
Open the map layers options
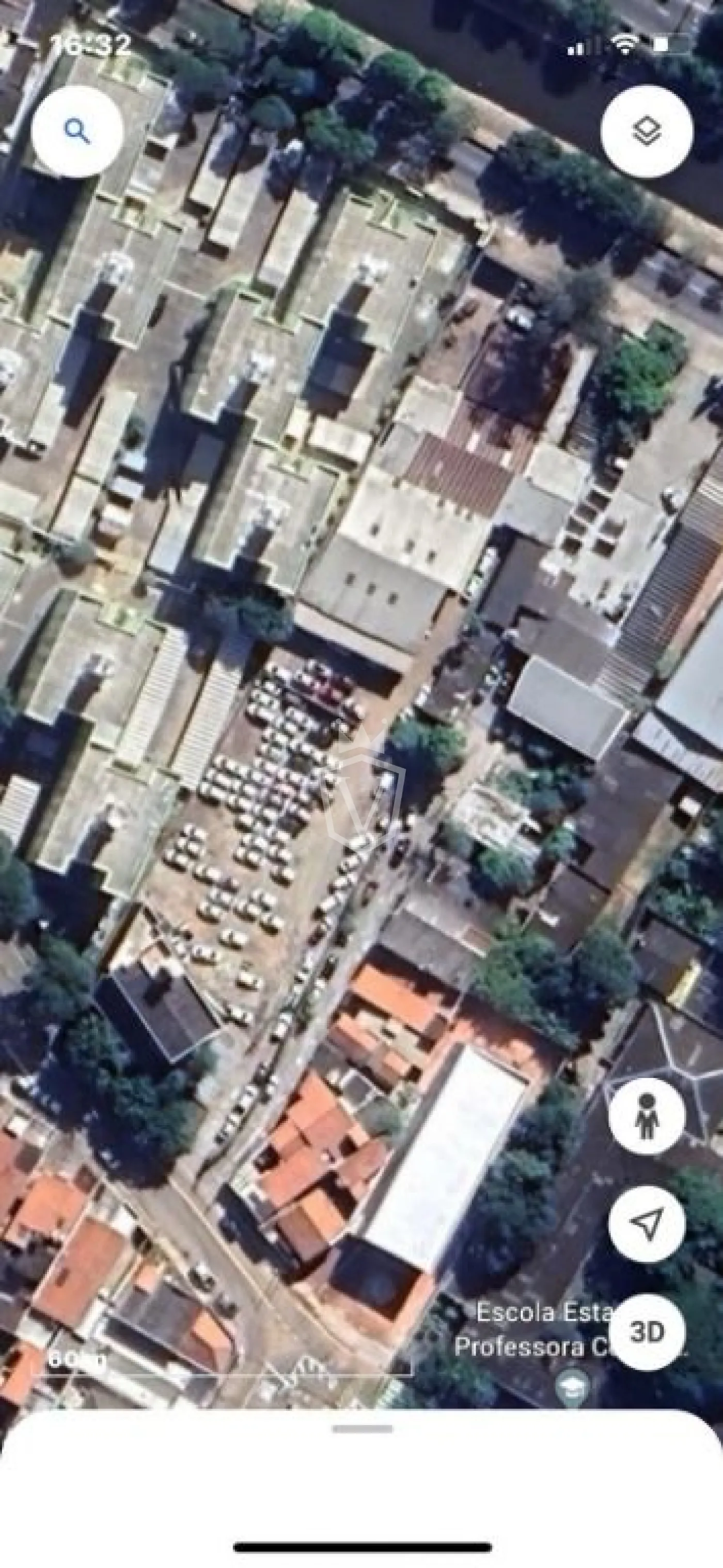click(646, 132)
